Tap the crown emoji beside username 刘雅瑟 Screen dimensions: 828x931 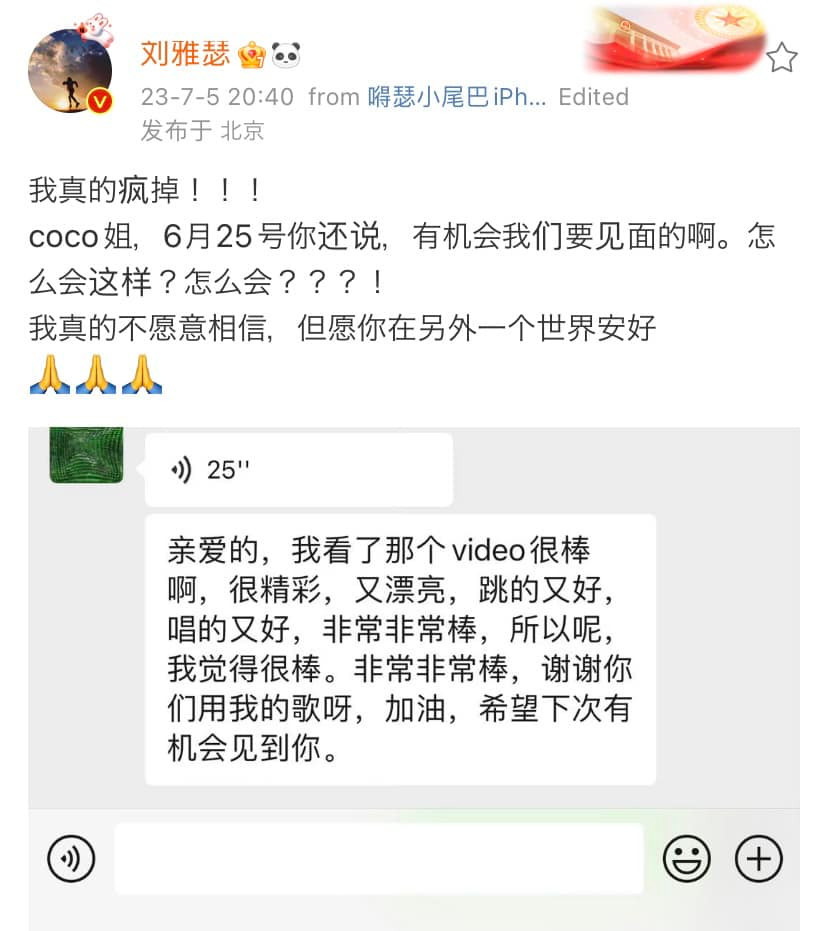click(x=253, y=56)
